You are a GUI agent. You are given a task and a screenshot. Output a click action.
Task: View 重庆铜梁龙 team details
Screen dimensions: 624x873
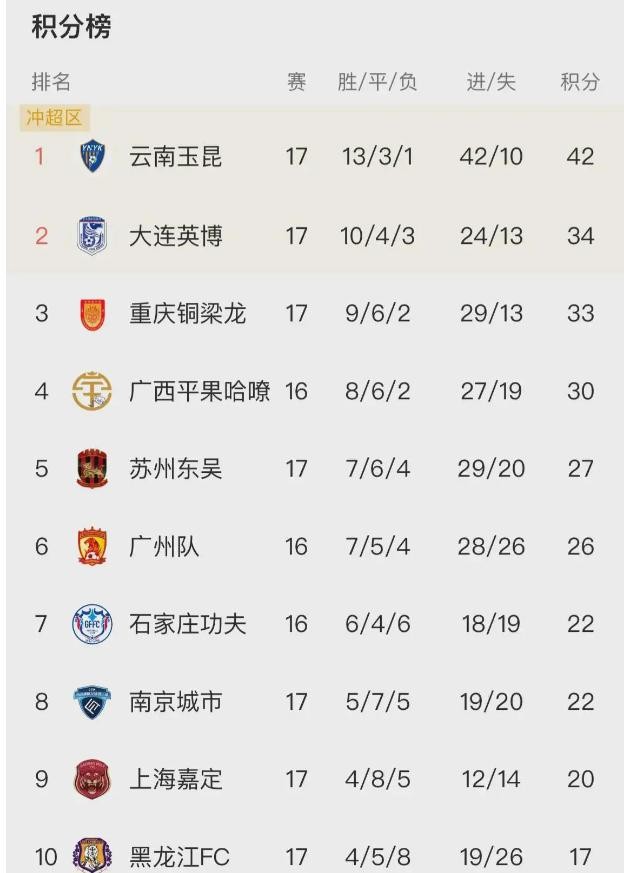click(x=188, y=313)
